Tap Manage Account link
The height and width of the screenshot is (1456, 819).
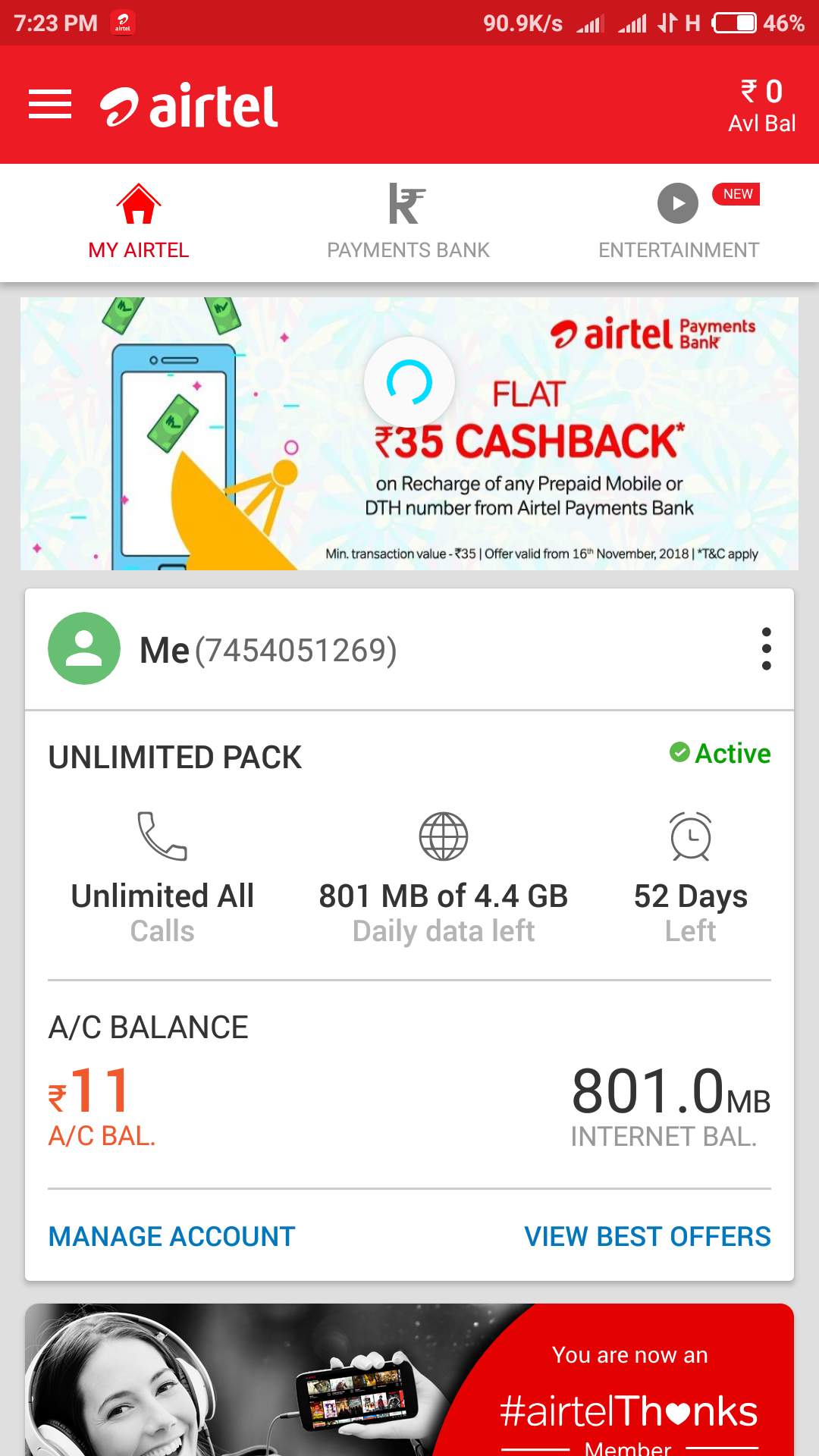[172, 1237]
